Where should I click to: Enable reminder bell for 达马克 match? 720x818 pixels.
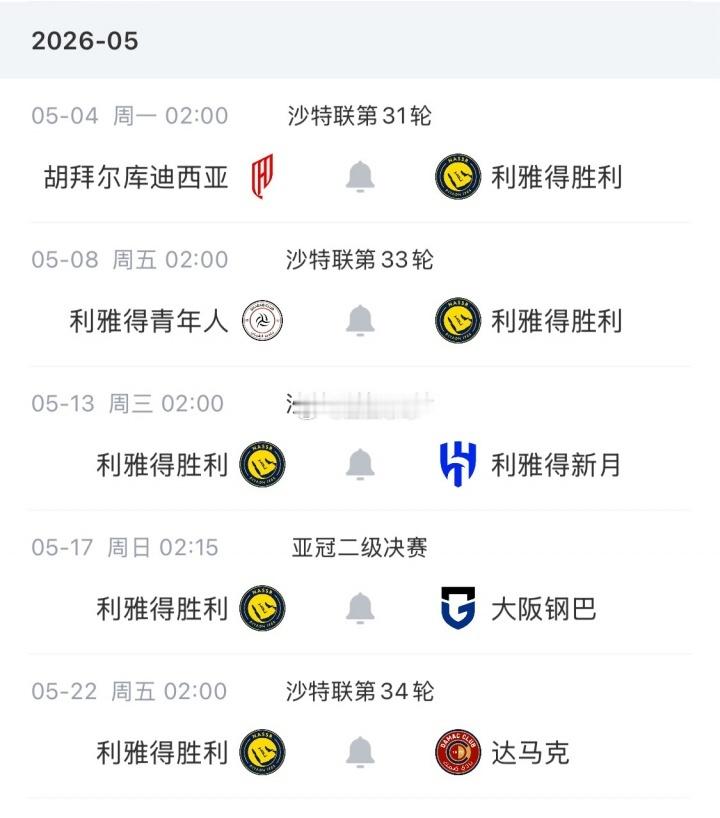360,752
